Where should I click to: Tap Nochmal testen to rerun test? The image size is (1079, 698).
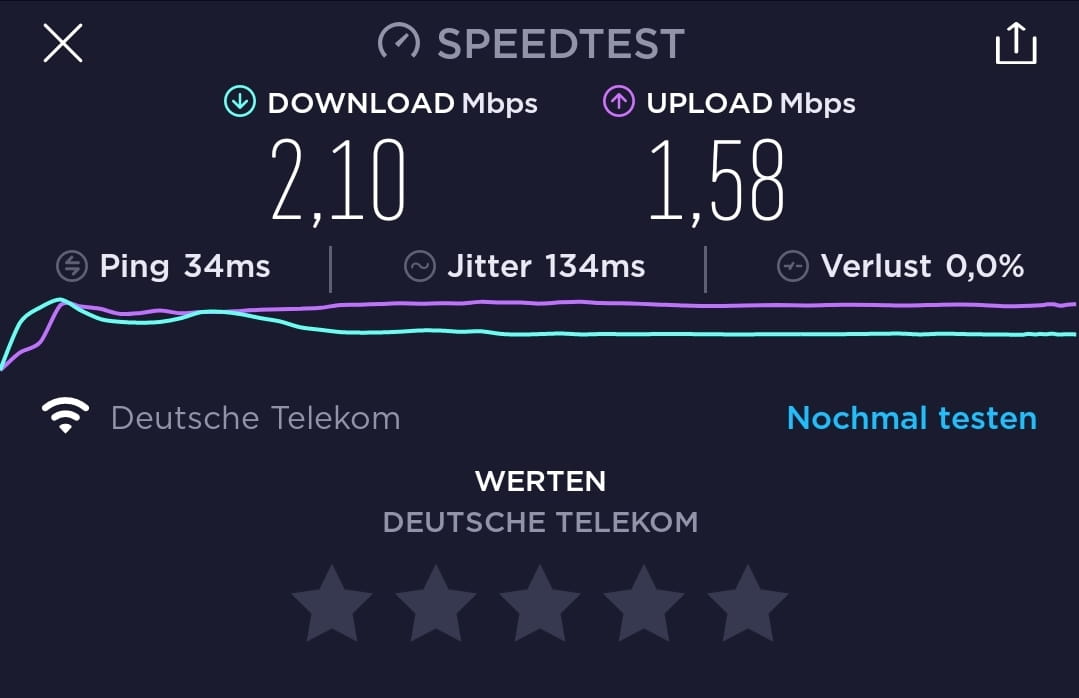[x=911, y=418]
